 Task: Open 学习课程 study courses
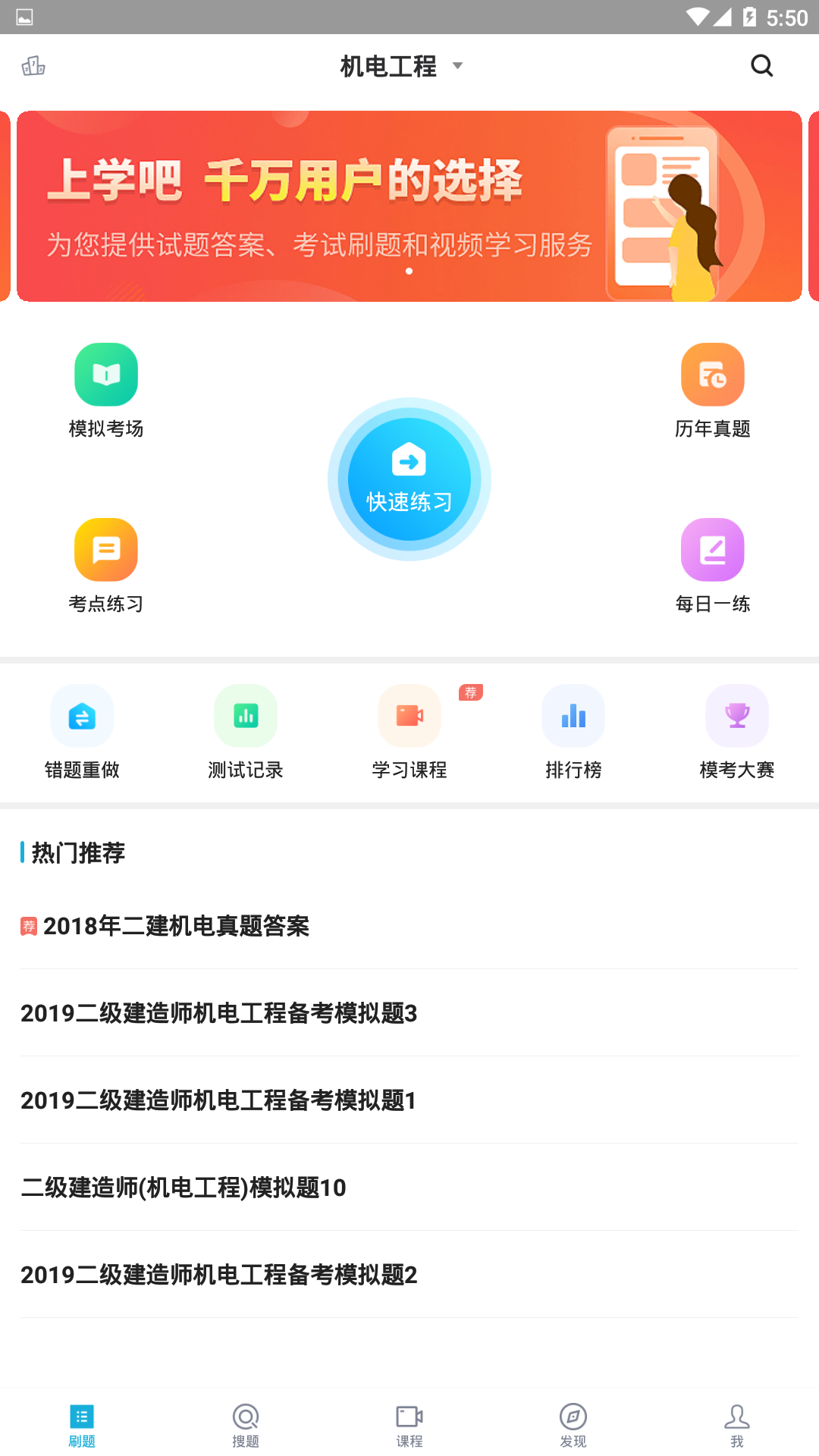click(409, 730)
